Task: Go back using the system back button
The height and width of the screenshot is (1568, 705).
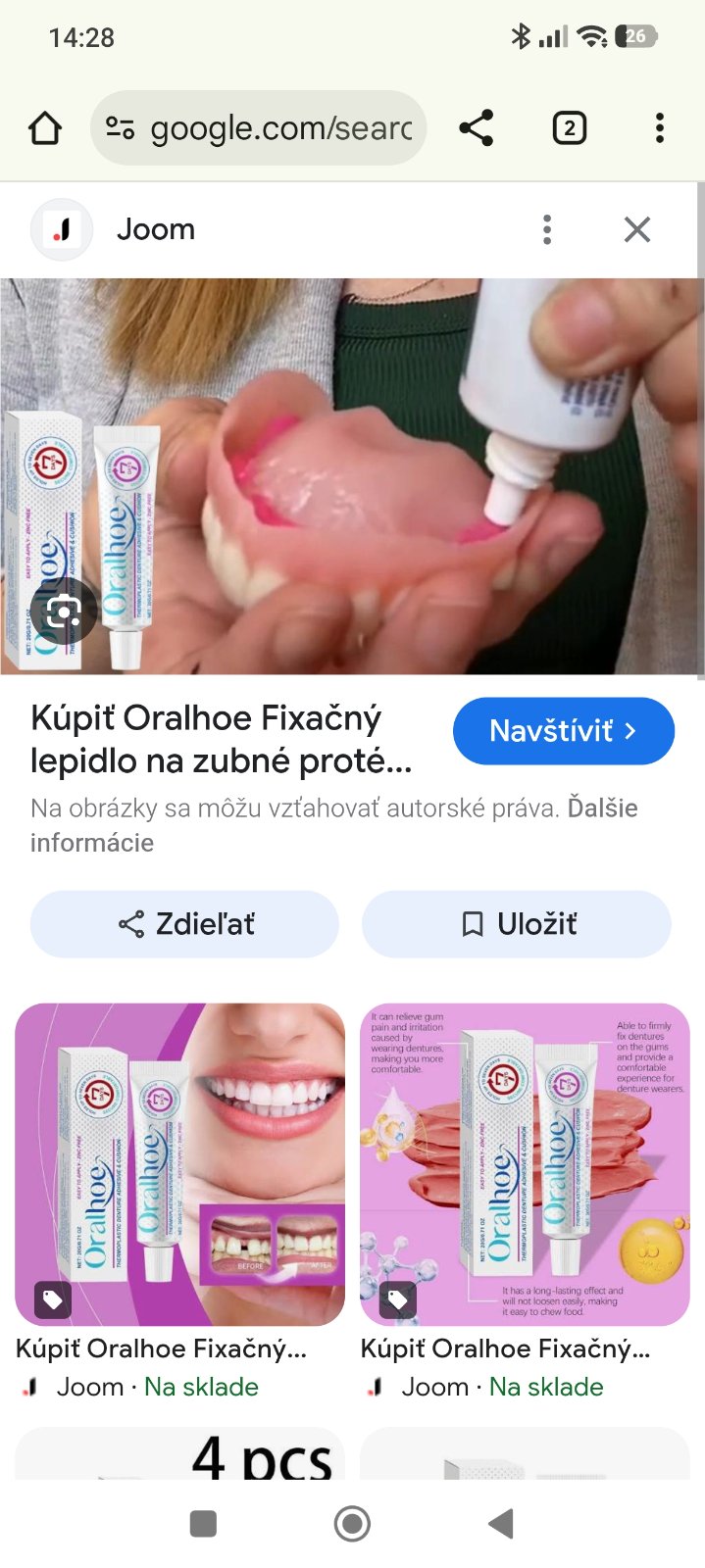Action: [x=500, y=1523]
